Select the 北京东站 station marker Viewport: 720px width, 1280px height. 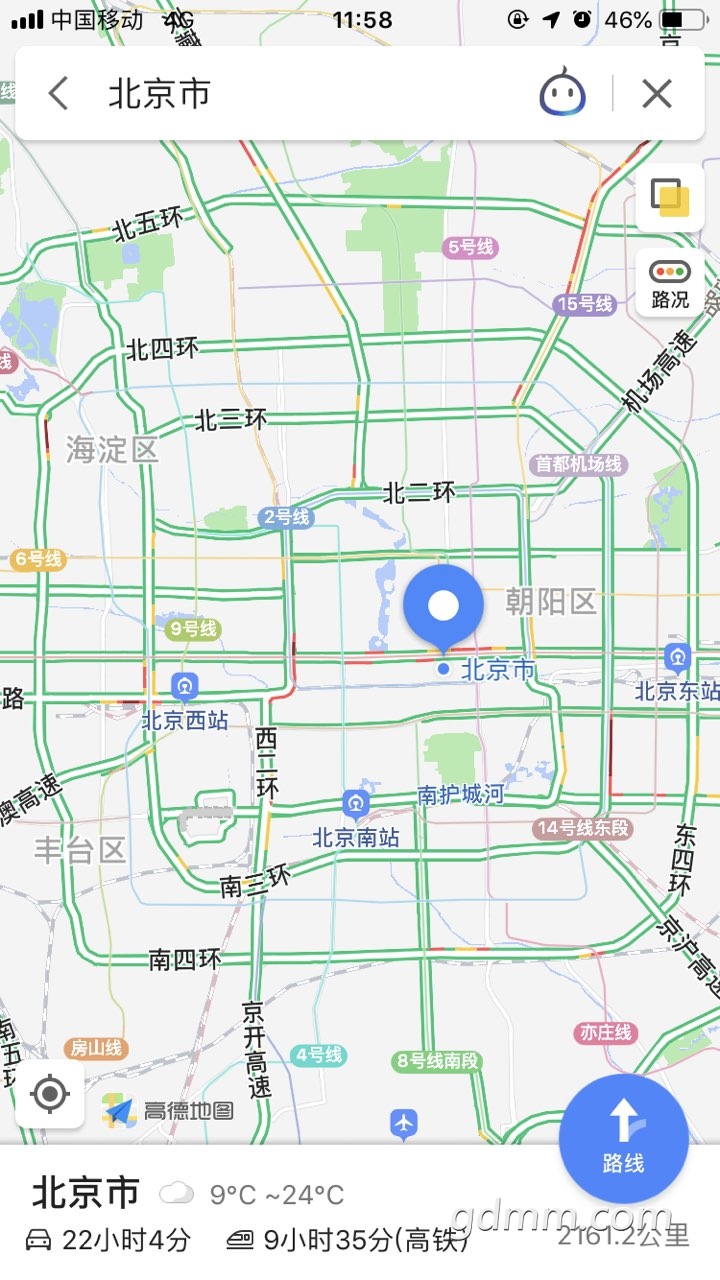pyautogui.click(x=678, y=659)
